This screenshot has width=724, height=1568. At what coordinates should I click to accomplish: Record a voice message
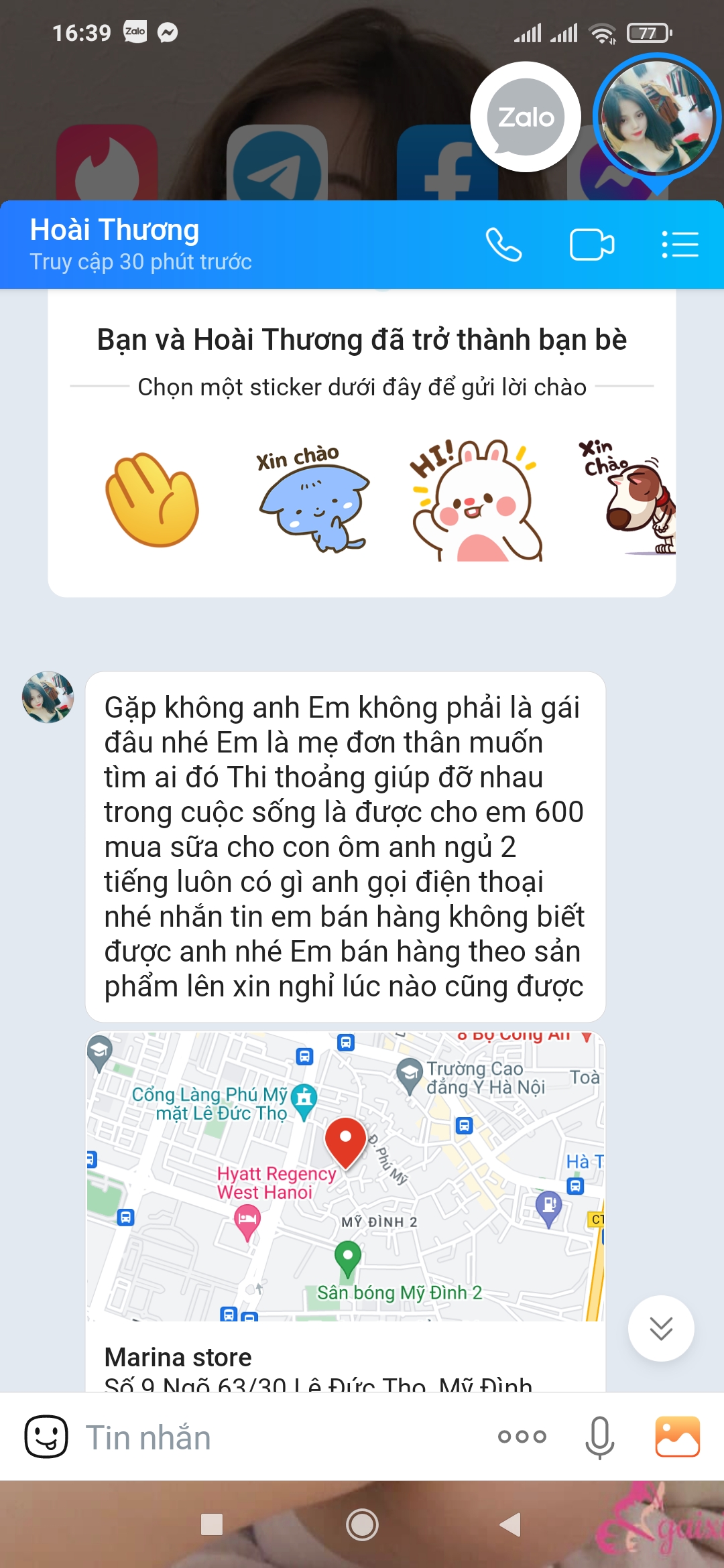click(x=599, y=1437)
